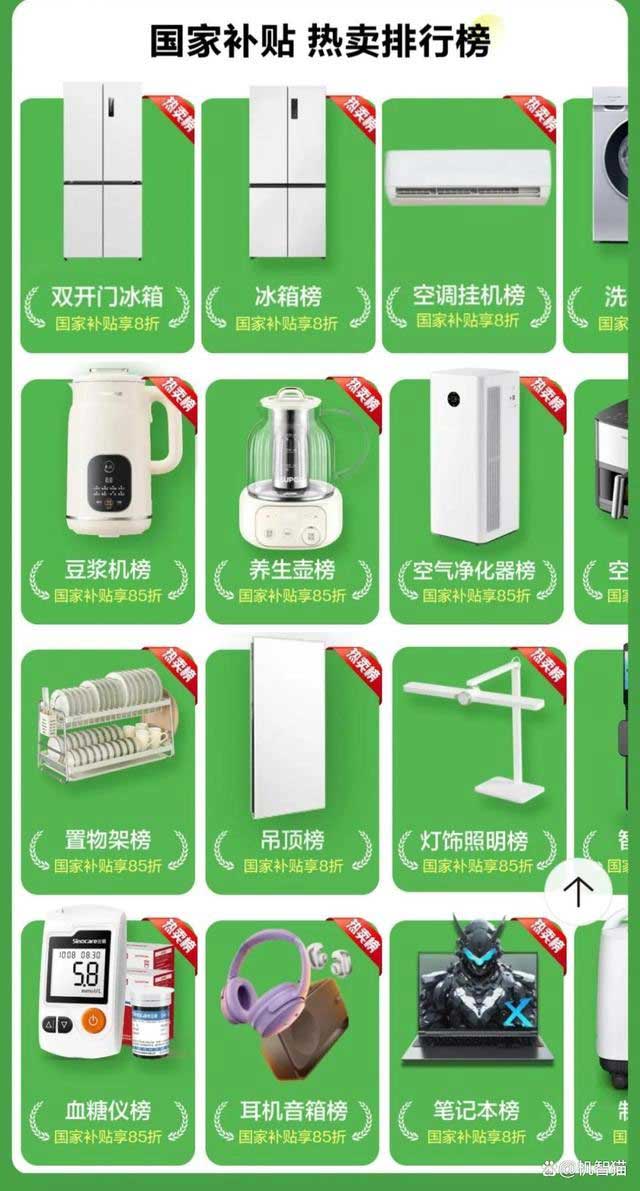
Task: View the 置物架榜 card
Action: click(107, 770)
